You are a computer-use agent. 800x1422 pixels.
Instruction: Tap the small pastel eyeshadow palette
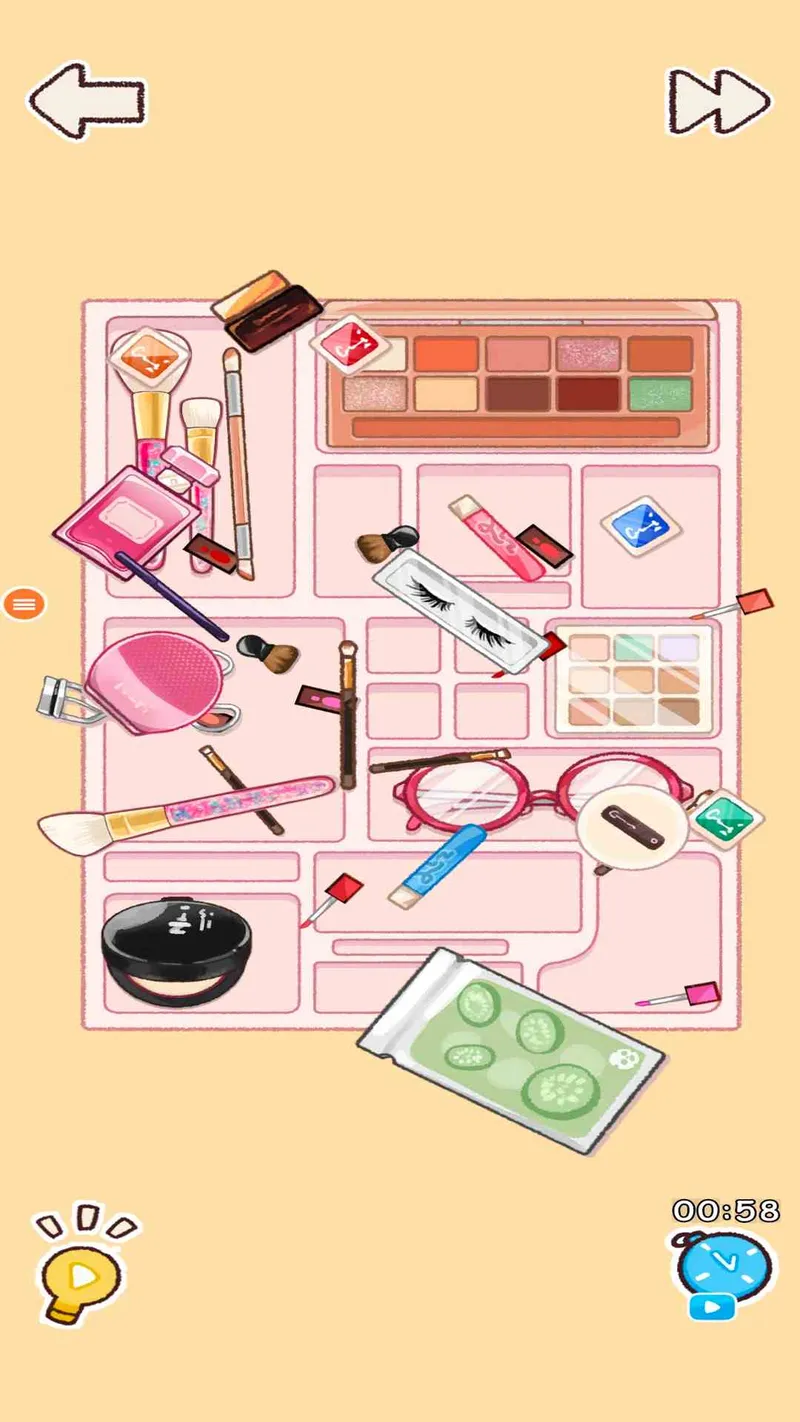pyautogui.click(x=634, y=678)
